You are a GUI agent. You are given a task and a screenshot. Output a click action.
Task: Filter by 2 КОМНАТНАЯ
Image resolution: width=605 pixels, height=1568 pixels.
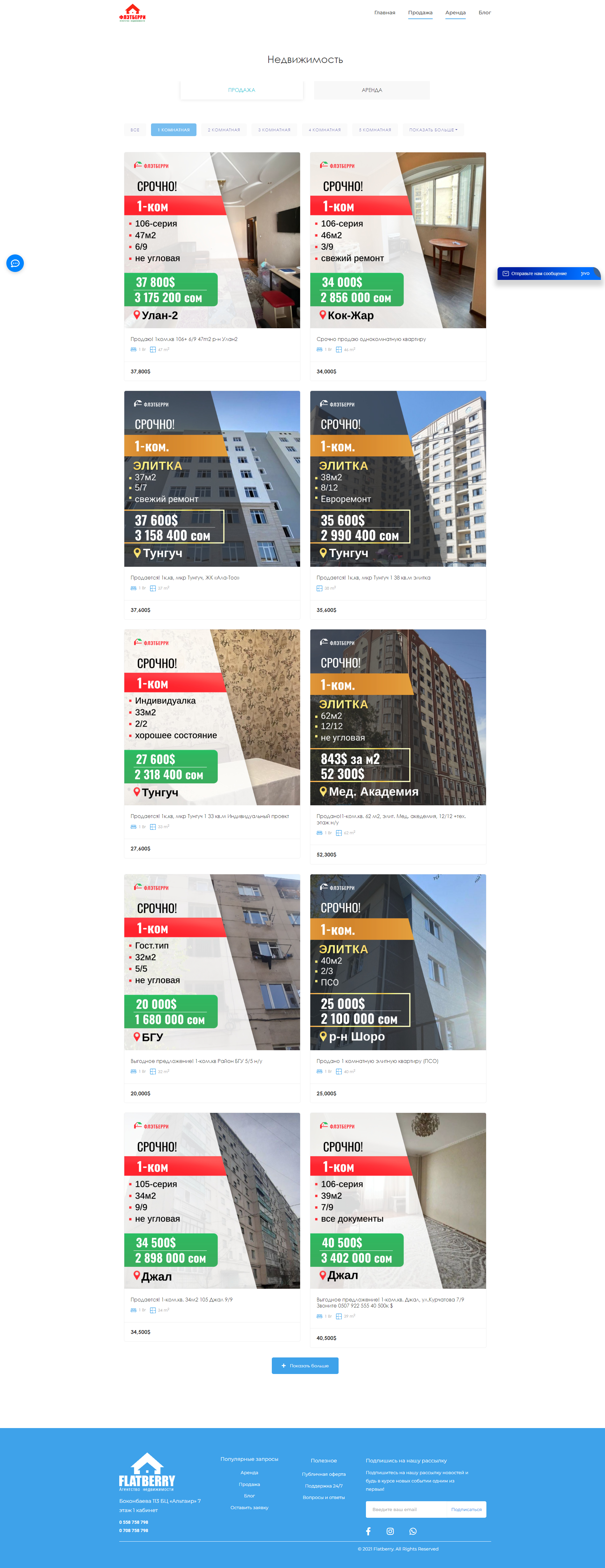223,130
